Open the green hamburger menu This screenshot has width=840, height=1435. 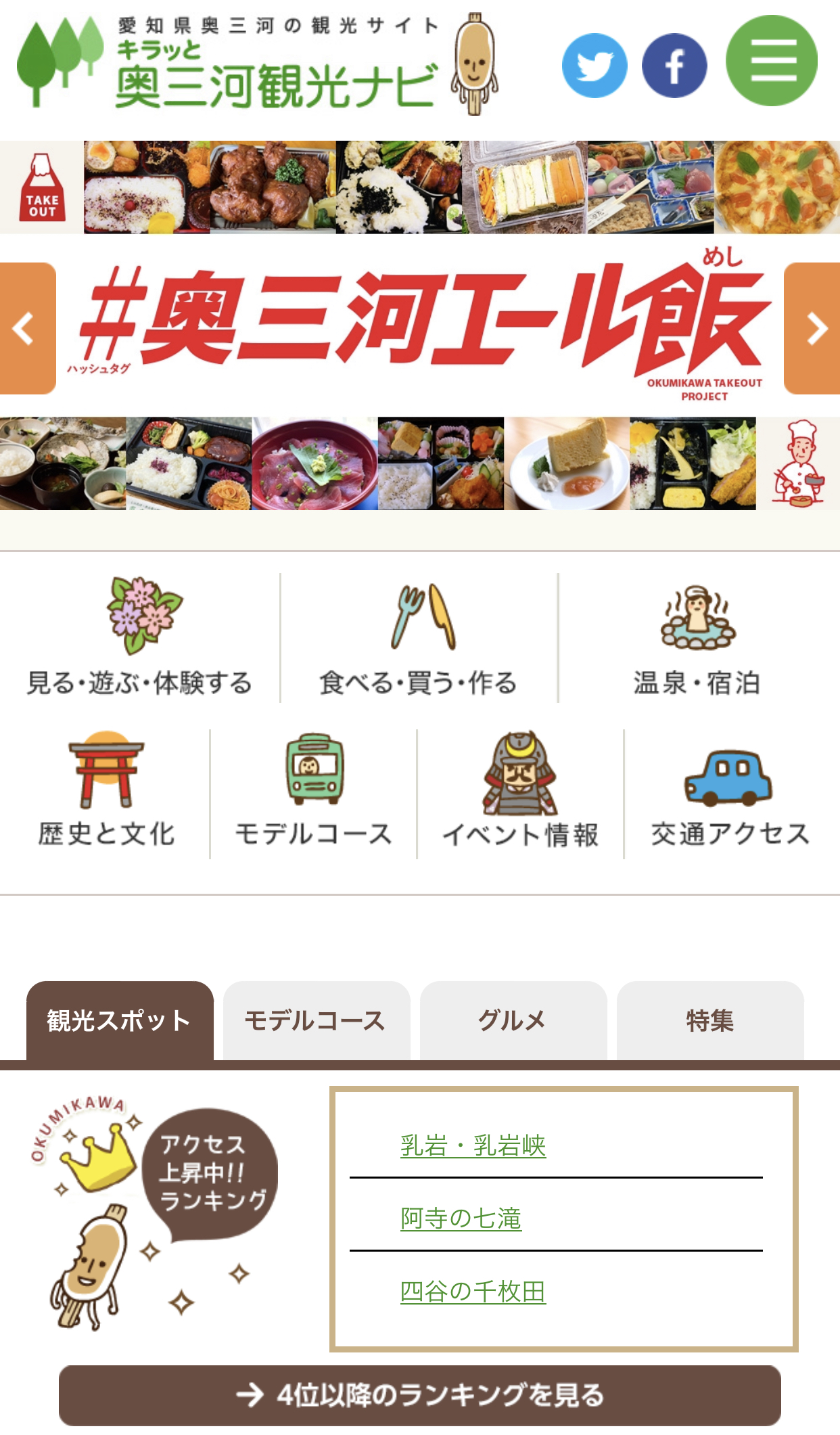[771, 61]
